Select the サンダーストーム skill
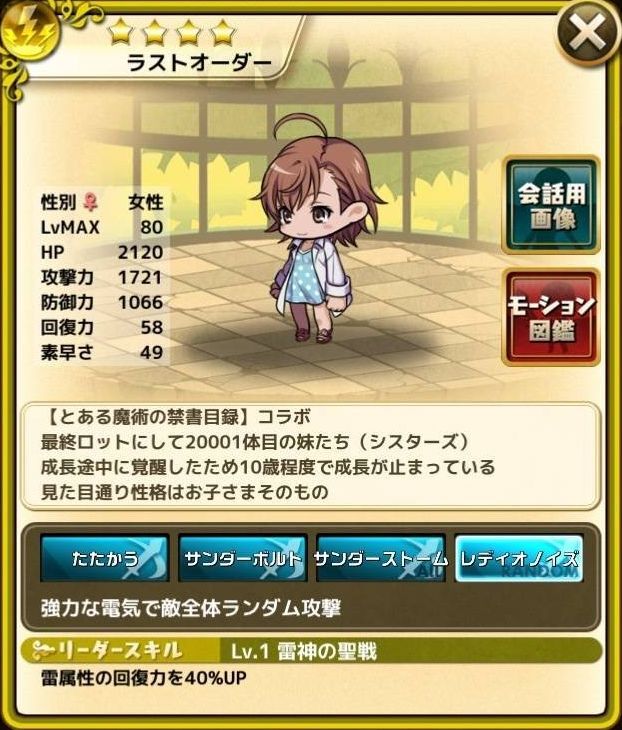Image resolution: width=622 pixels, height=730 pixels. click(380, 560)
